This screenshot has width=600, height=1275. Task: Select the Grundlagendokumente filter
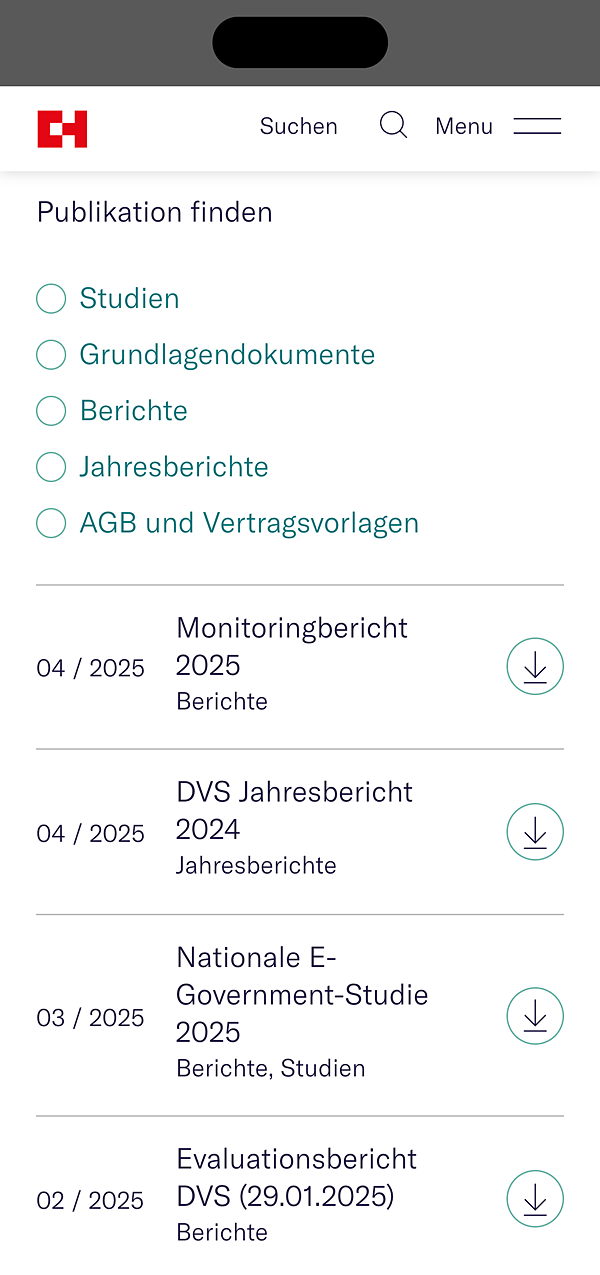[206, 354]
